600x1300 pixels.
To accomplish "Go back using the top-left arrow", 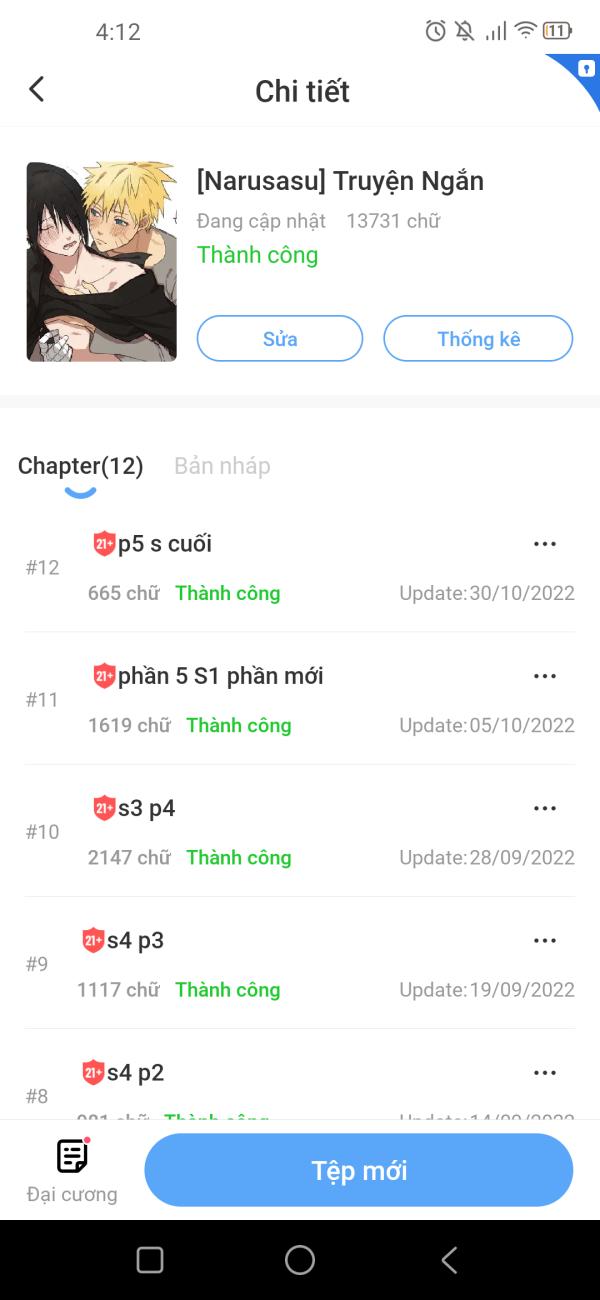I will (37, 90).
